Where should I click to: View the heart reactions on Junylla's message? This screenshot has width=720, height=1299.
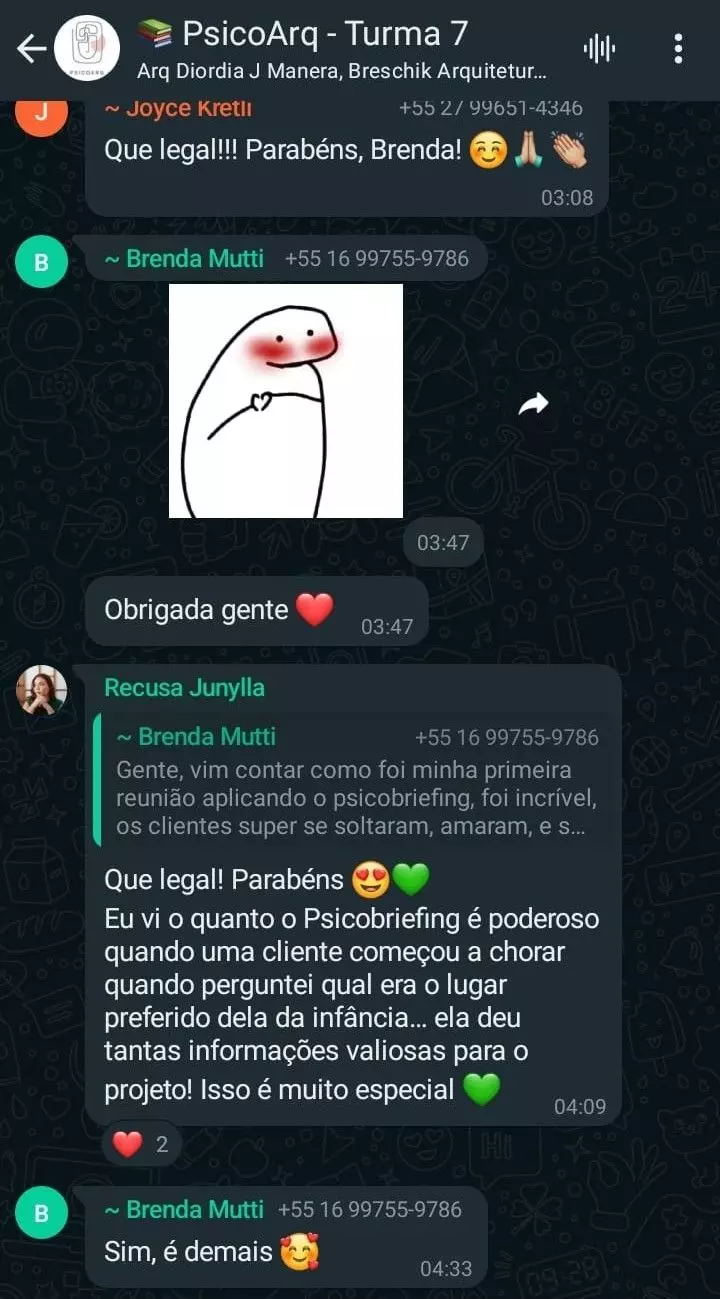[141, 1145]
